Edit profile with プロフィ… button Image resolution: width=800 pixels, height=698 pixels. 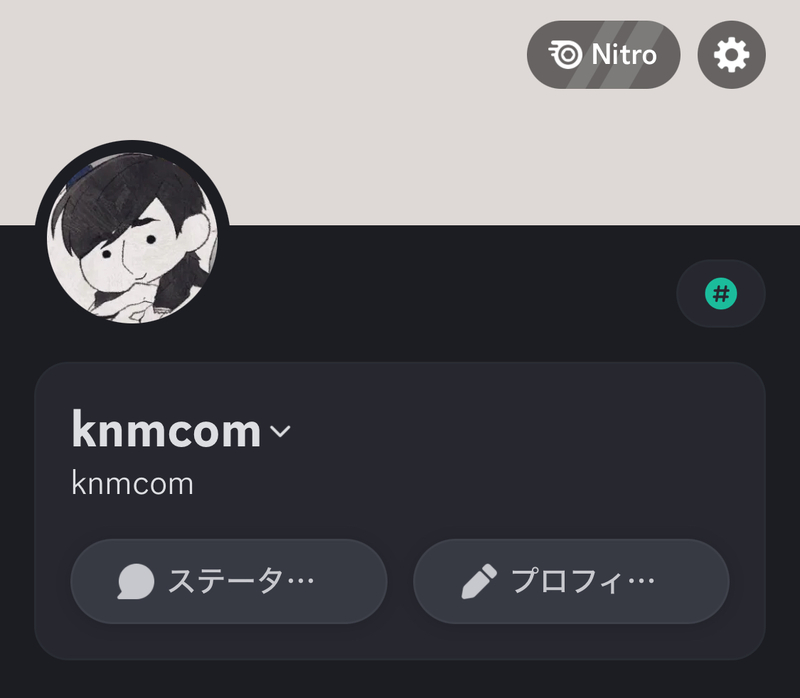(571, 581)
